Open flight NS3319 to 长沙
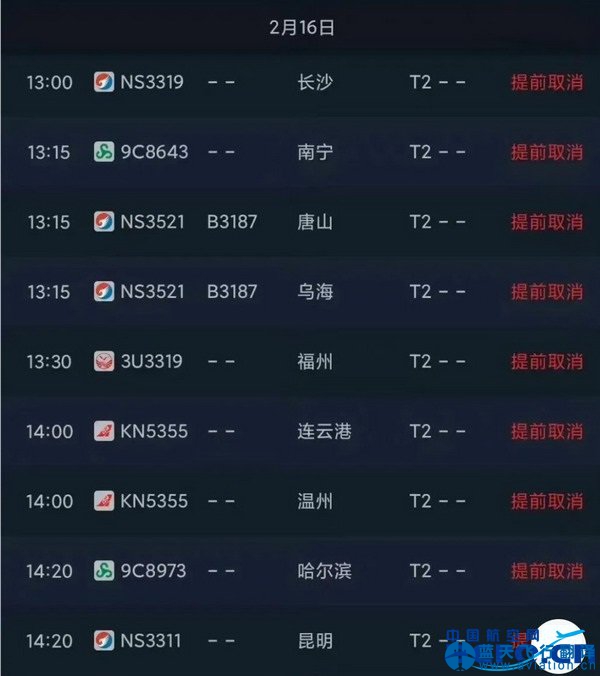The height and width of the screenshot is (676, 600). click(x=300, y=82)
